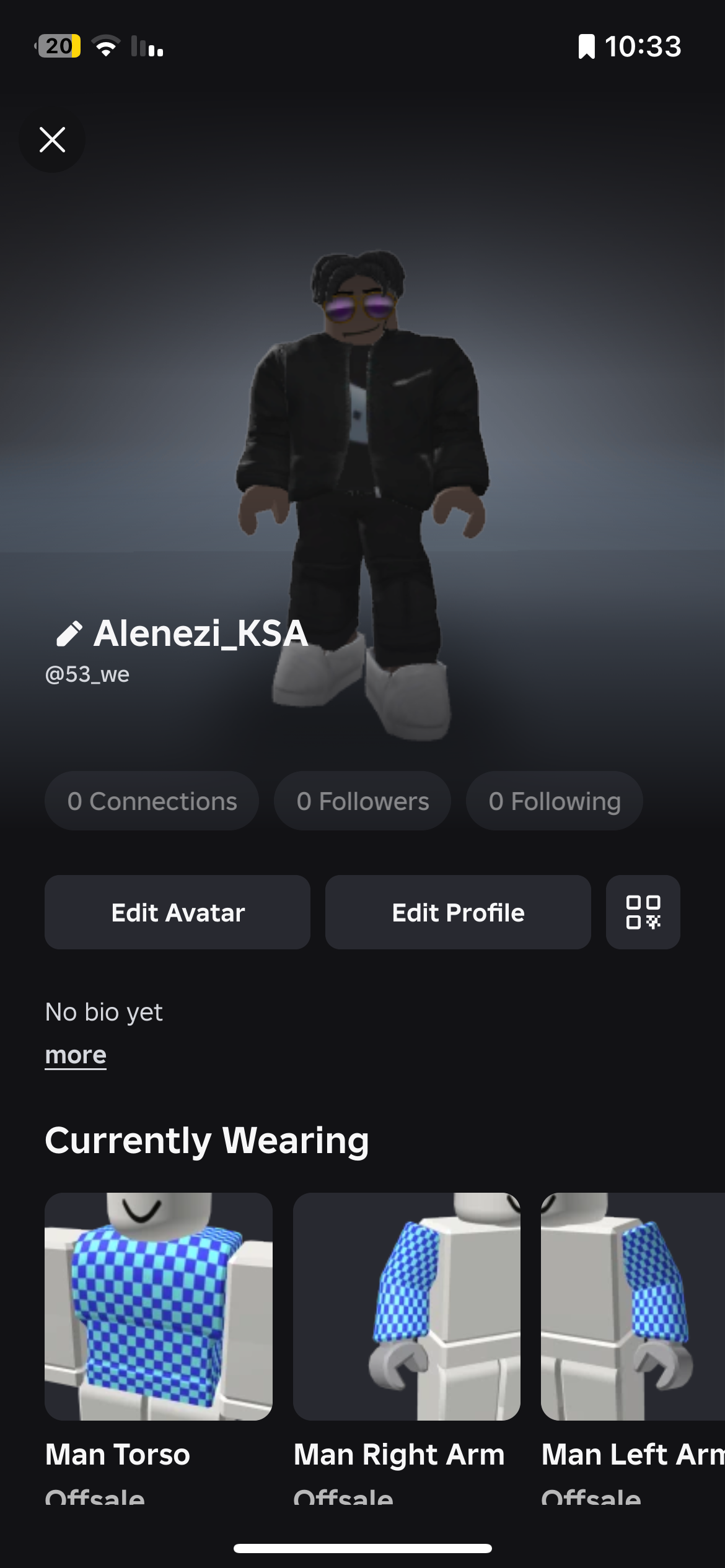Image resolution: width=725 pixels, height=1568 pixels.
Task: Open the Man Torso item
Action: click(159, 1307)
